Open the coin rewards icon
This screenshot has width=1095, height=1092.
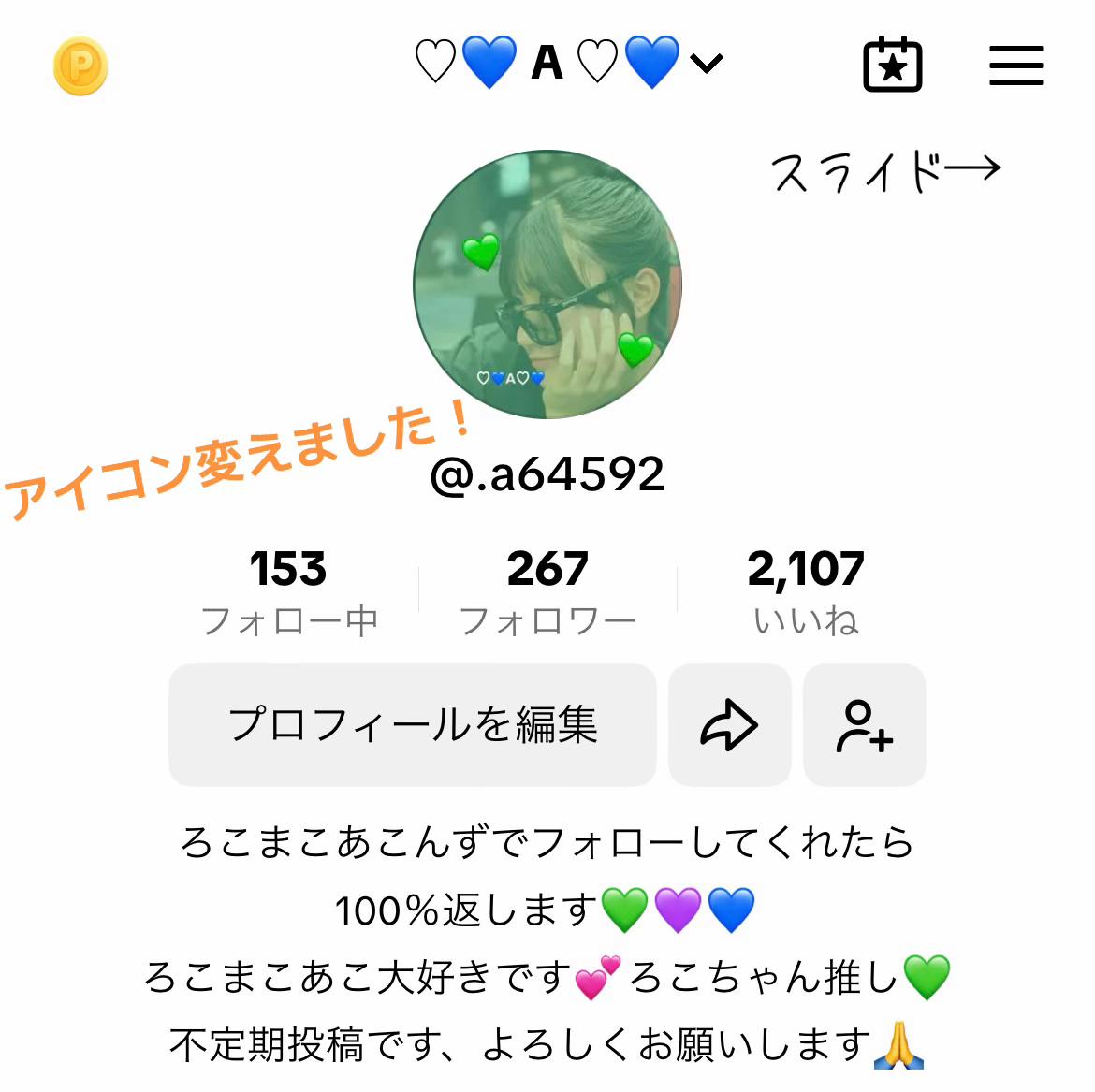tap(80, 66)
